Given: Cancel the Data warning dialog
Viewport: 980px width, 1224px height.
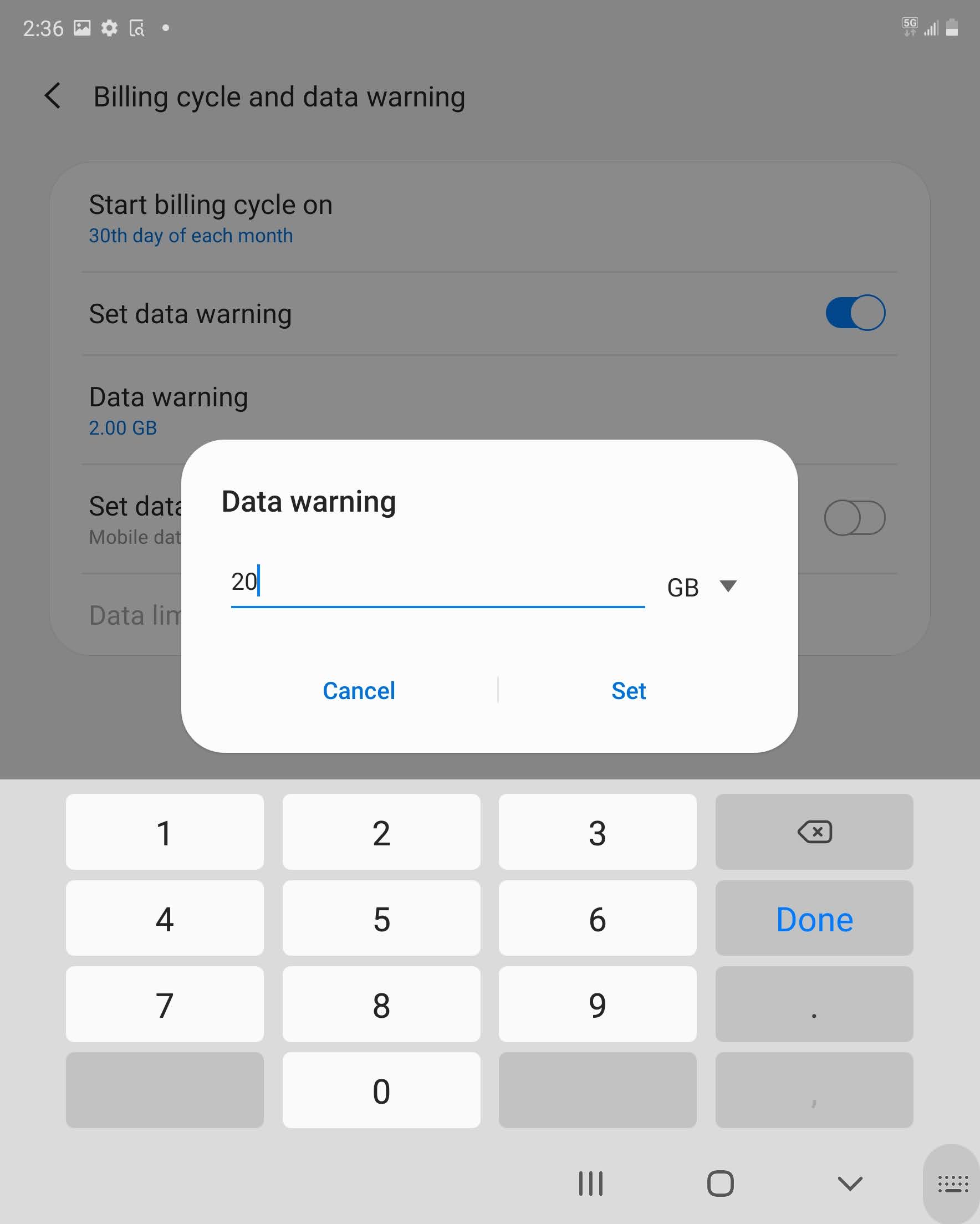Looking at the screenshot, I should click(359, 691).
